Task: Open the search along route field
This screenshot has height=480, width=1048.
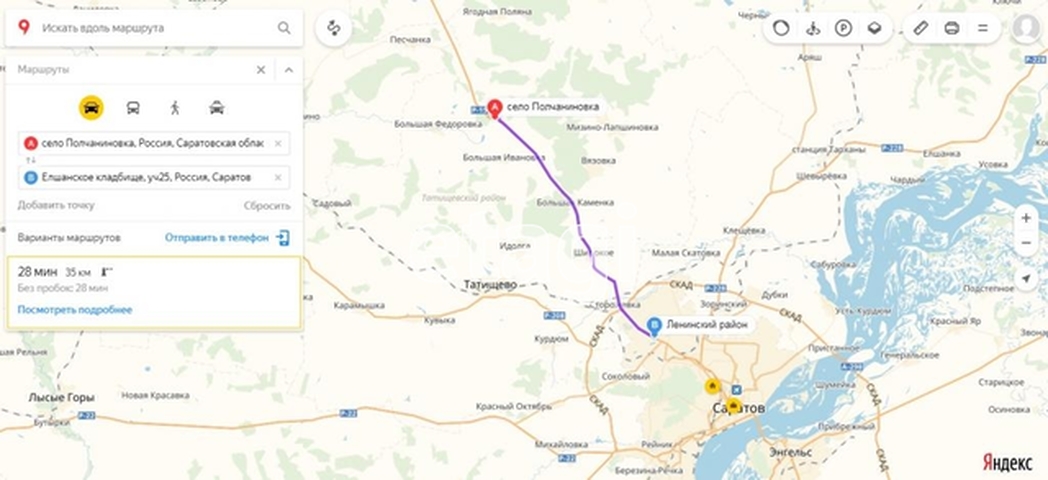Action: pyautogui.click(x=150, y=28)
